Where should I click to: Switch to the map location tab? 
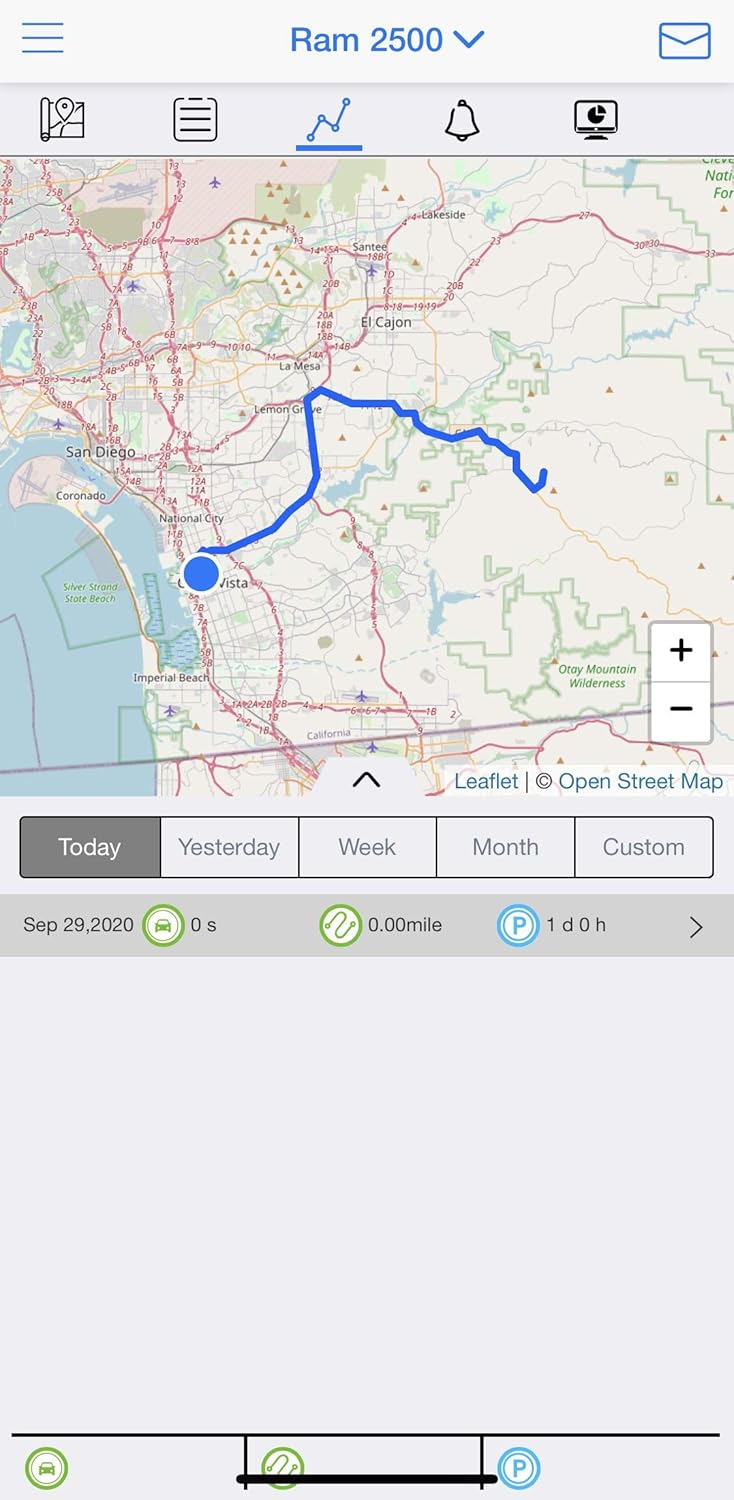point(62,119)
